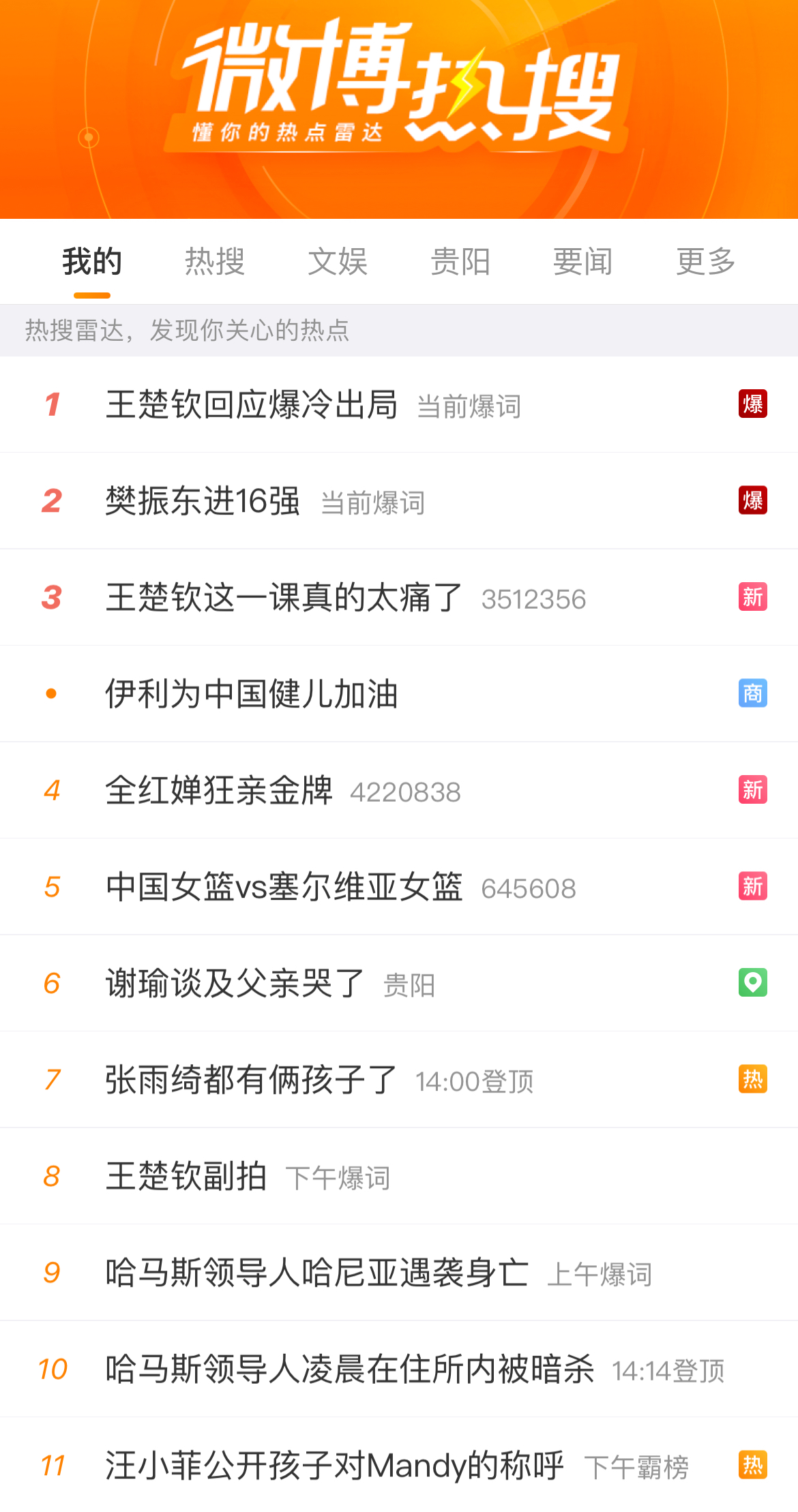View topic 全红婵狂亲金牌
This screenshot has width=798, height=1512.
(x=399, y=790)
